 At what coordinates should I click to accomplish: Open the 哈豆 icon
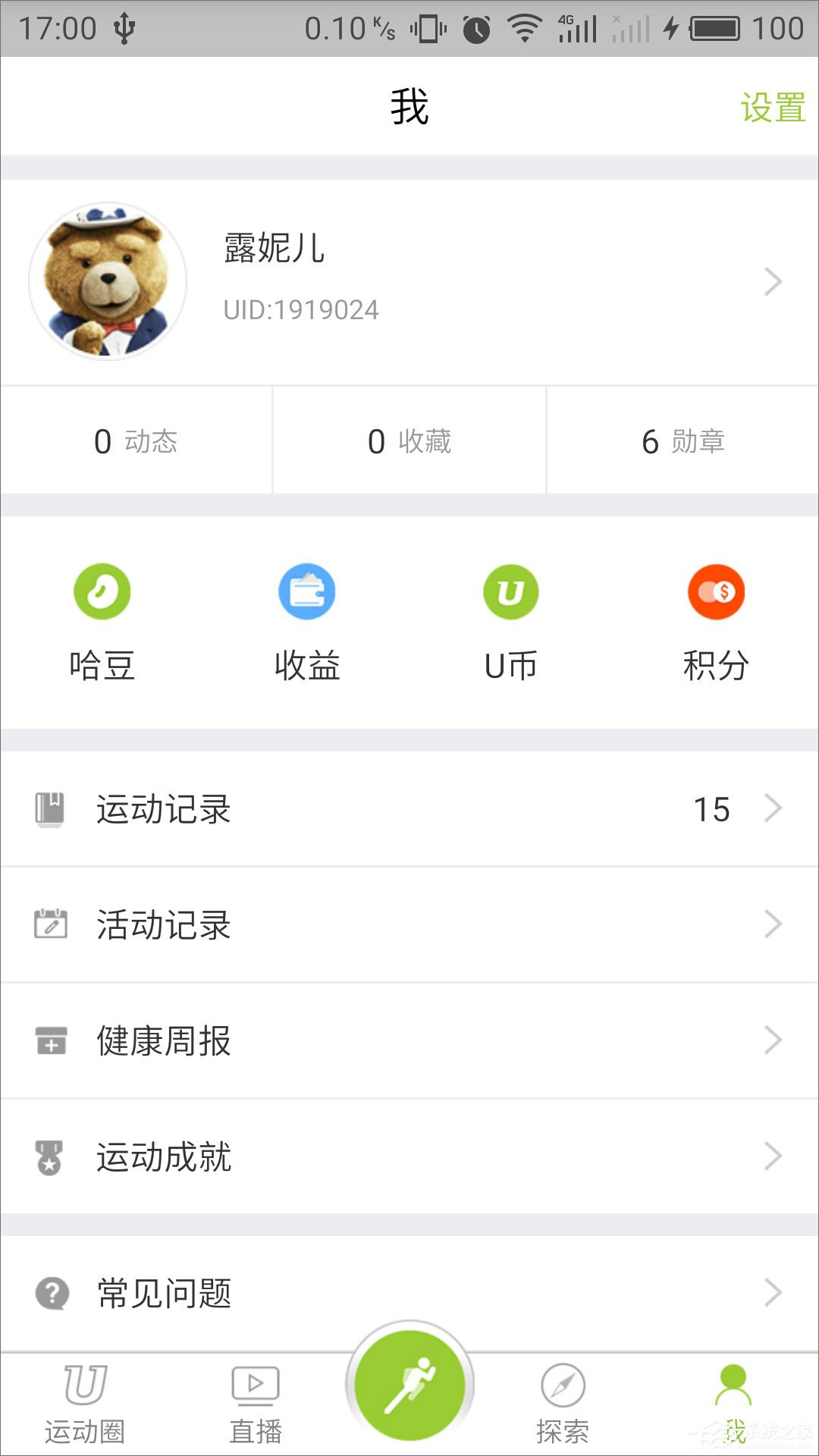(102, 591)
